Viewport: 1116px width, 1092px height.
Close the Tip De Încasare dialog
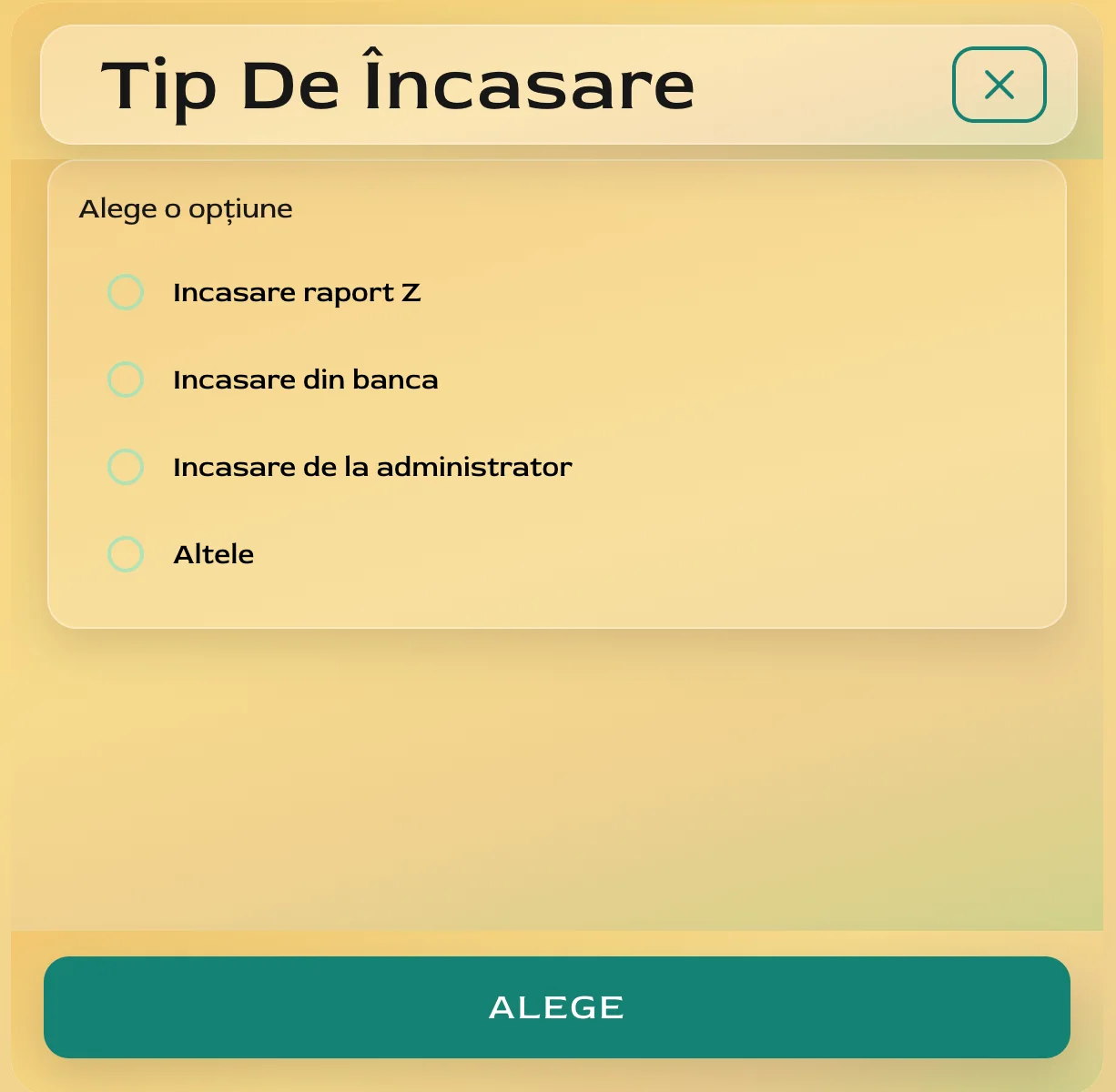point(999,85)
